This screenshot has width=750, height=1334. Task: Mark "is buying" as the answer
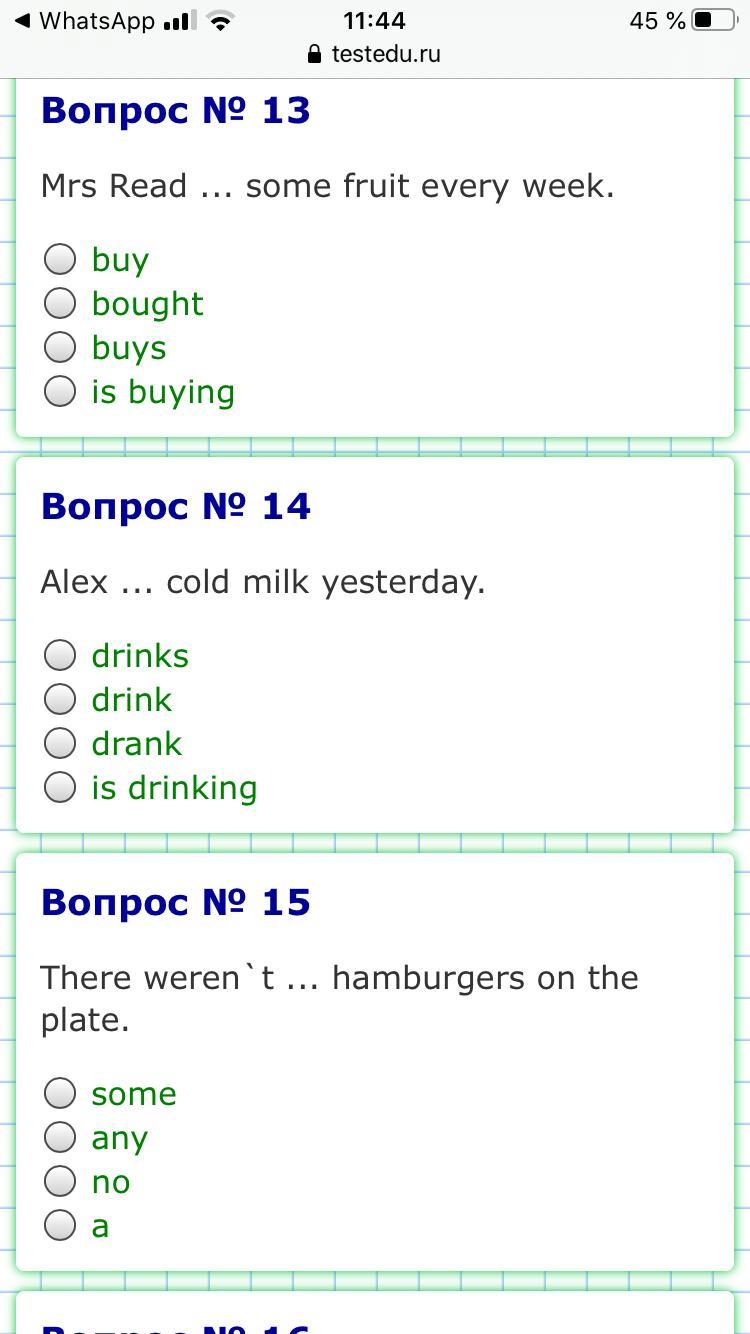click(x=60, y=391)
